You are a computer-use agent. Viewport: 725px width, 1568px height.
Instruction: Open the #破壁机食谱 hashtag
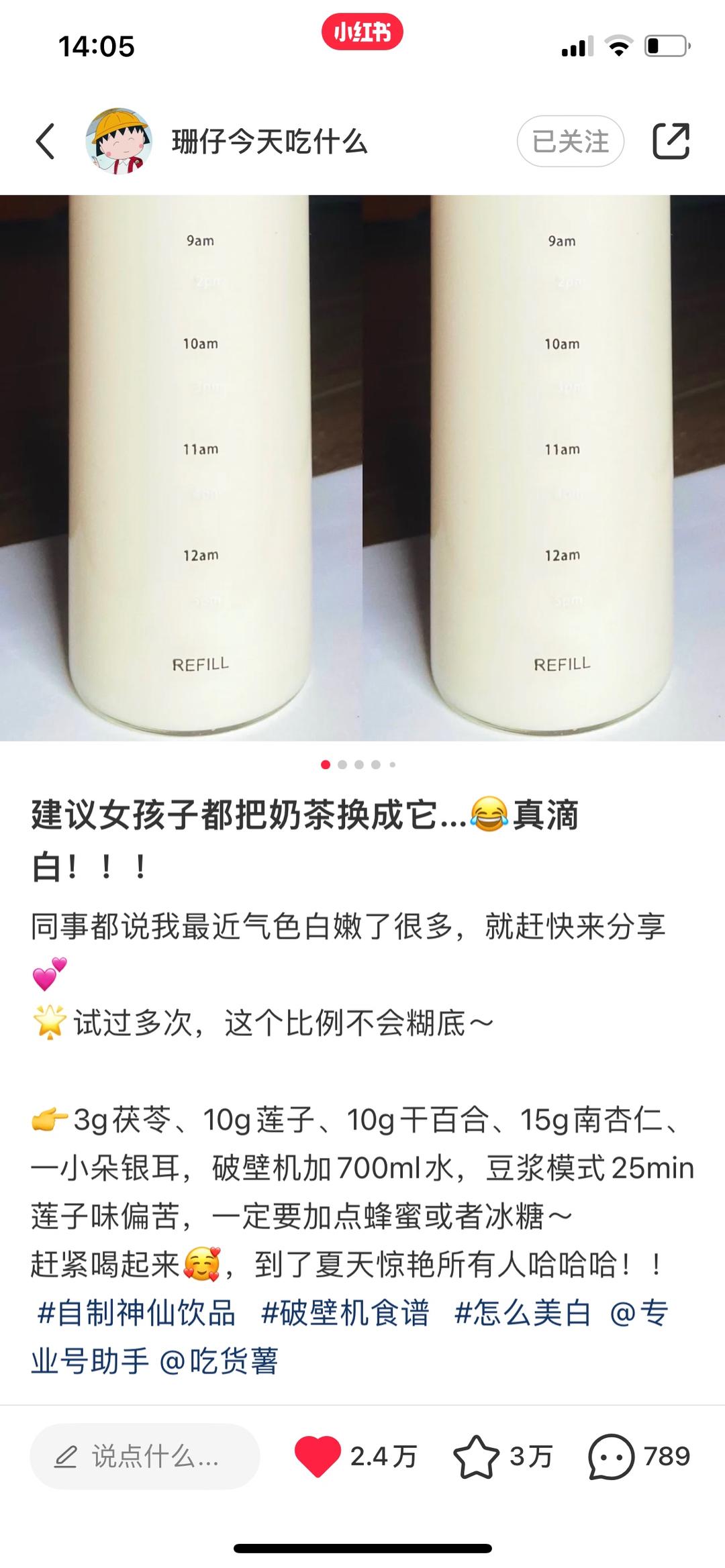pos(345,1313)
